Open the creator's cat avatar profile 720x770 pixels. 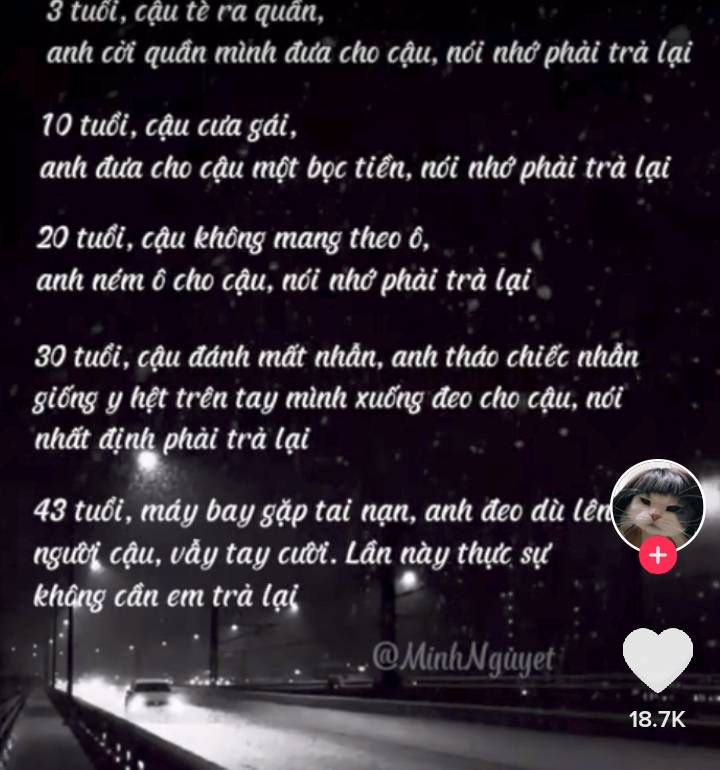[x=657, y=506]
